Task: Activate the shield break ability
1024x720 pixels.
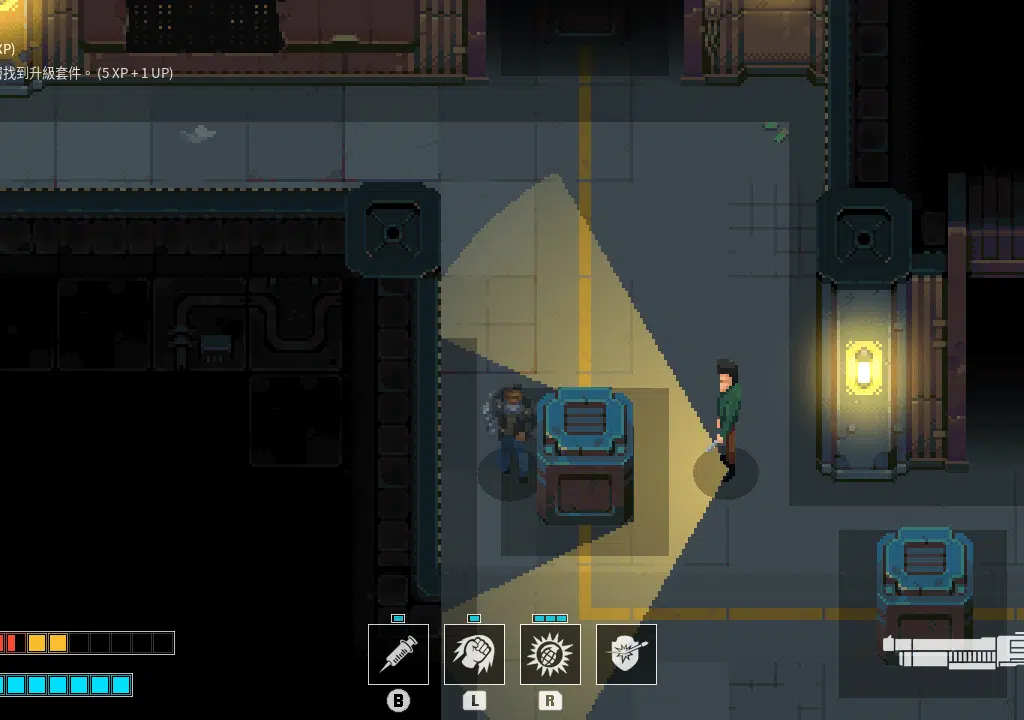Action: click(x=626, y=654)
